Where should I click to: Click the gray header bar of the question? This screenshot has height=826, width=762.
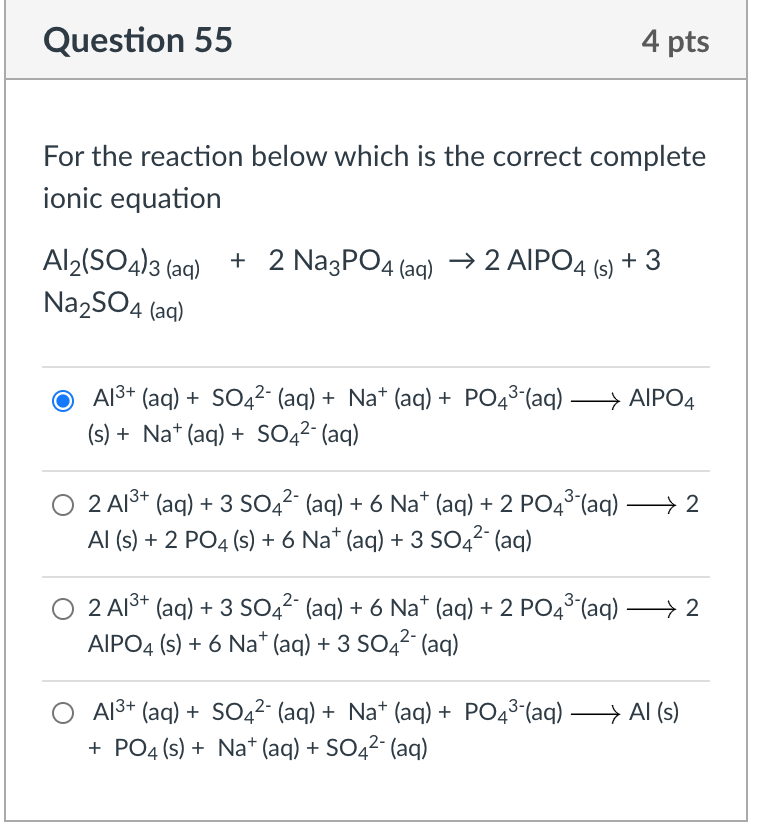pyautogui.click(x=400, y=40)
